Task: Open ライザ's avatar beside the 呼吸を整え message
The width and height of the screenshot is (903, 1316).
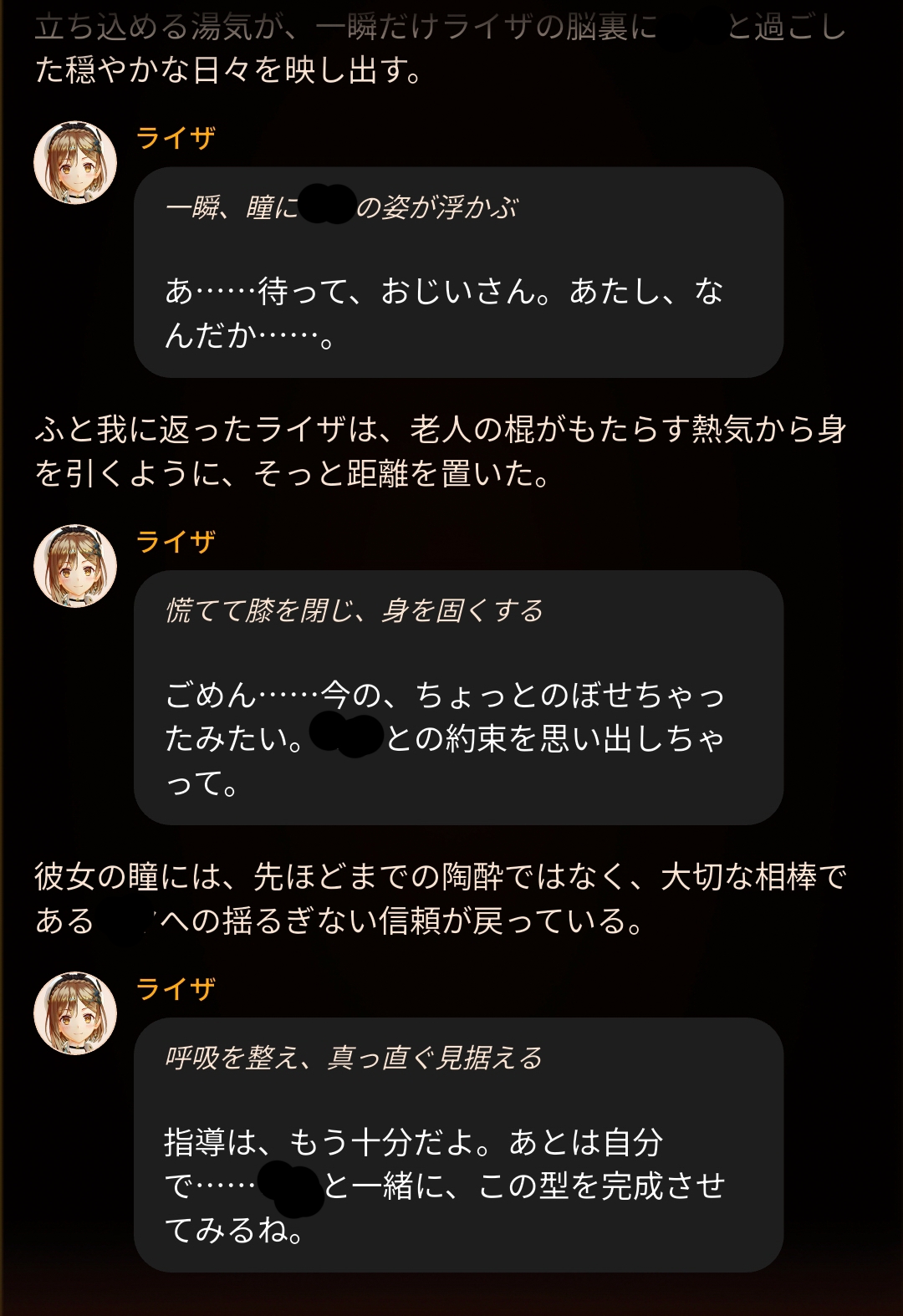Action: click(75, 1013)
